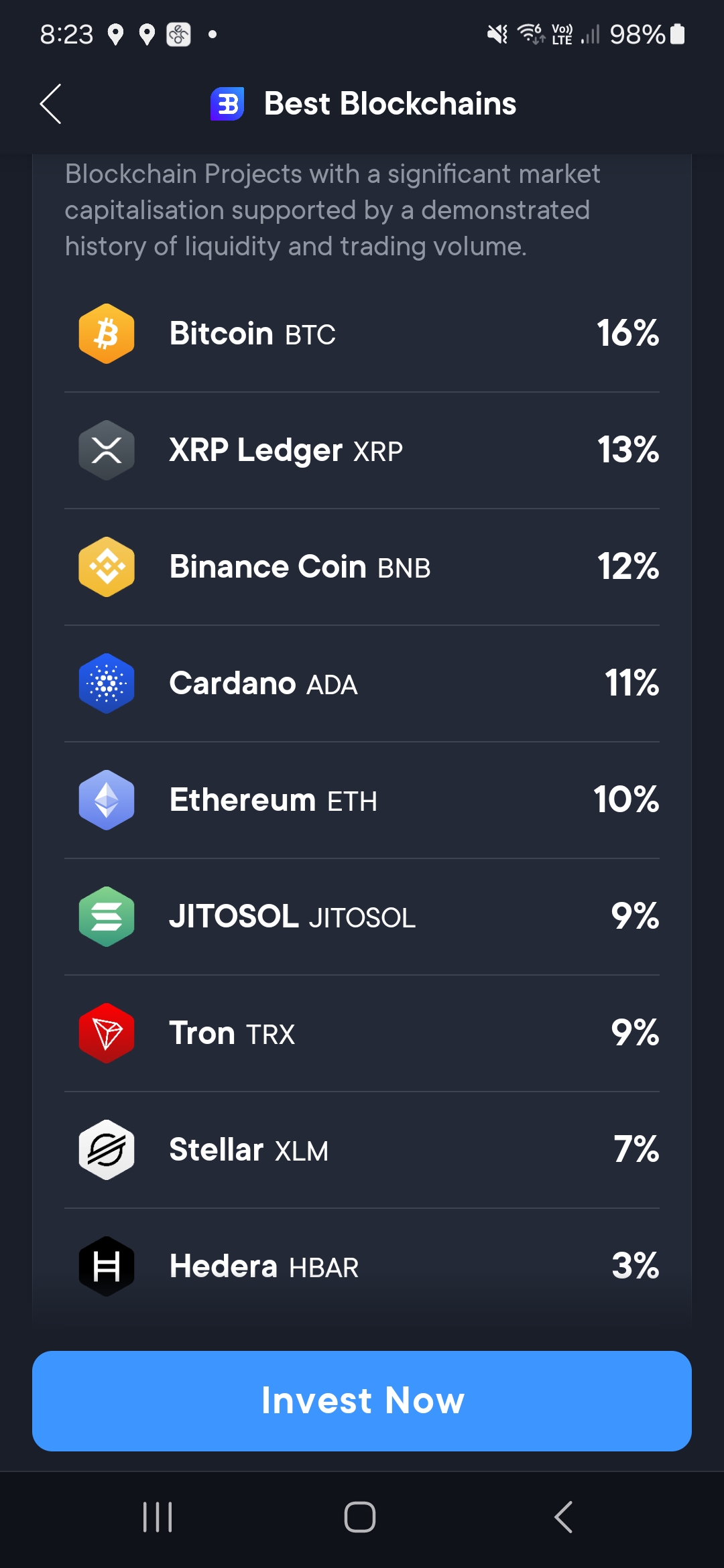The height and width of the screenshot is (1568, 724).
Task: Tap the app logo next to Best Blockchains
Action: [x=227, y=103]
